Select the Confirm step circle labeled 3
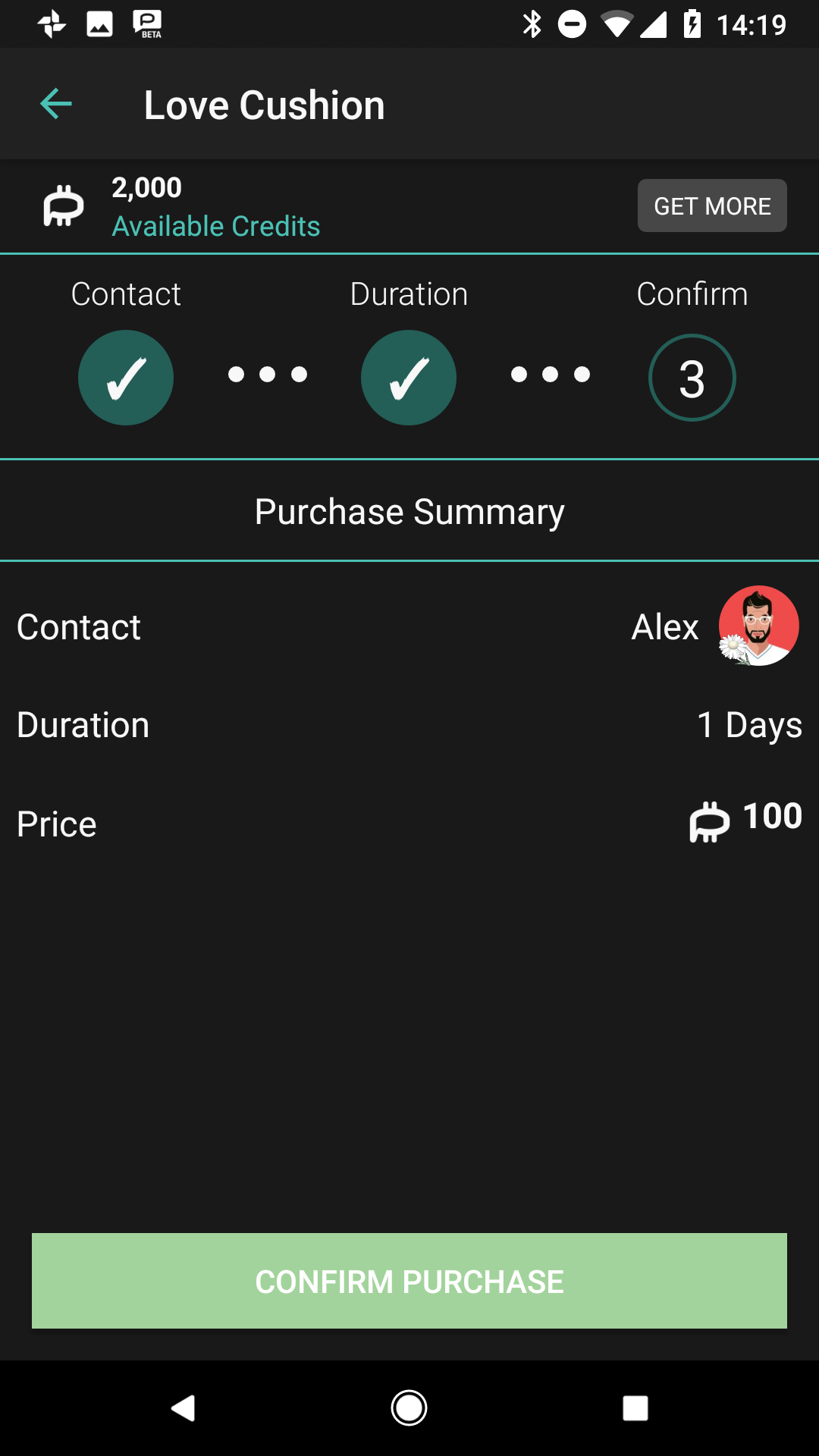Screen dimensions: 819x1456 coord(692,377)
